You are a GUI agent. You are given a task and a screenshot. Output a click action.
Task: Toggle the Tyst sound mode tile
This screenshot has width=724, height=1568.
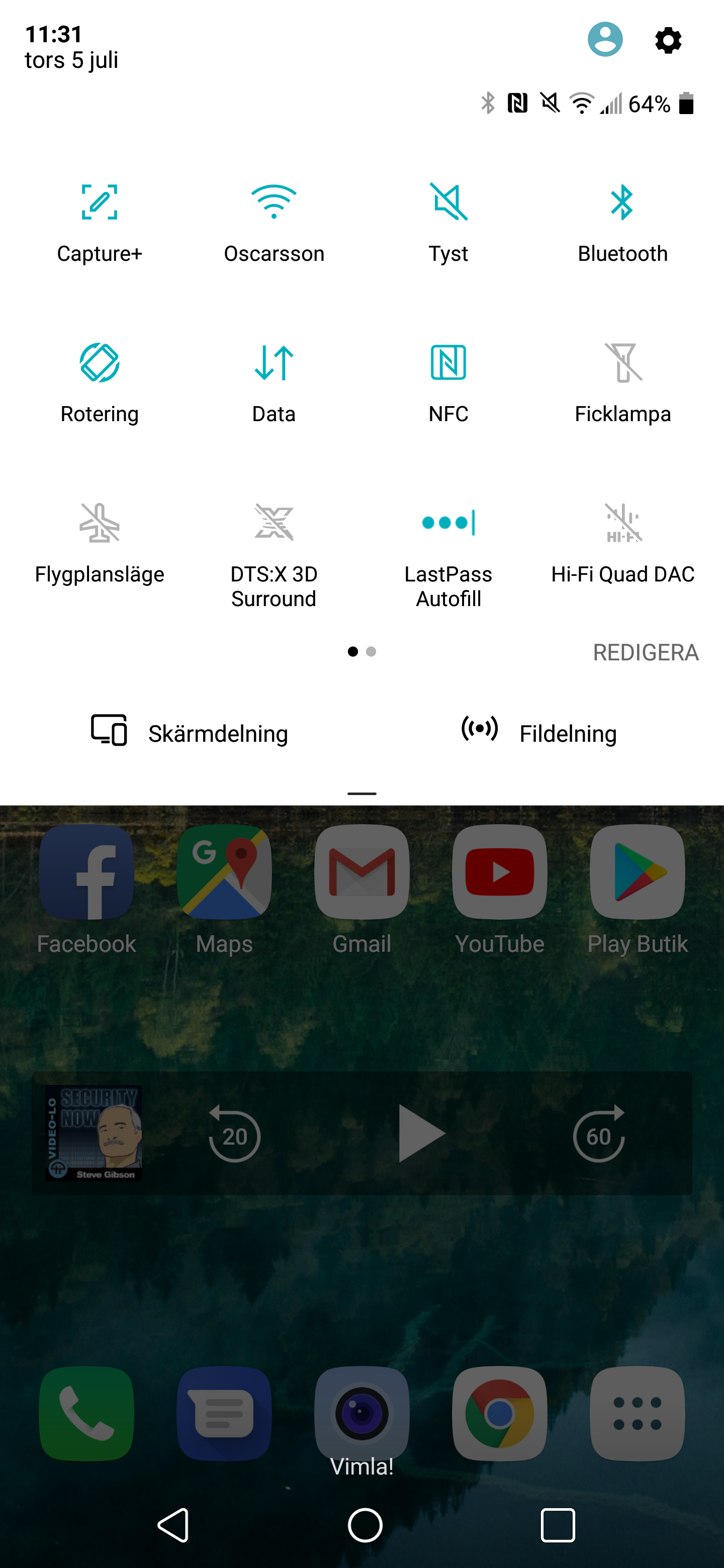click(448, 203)
